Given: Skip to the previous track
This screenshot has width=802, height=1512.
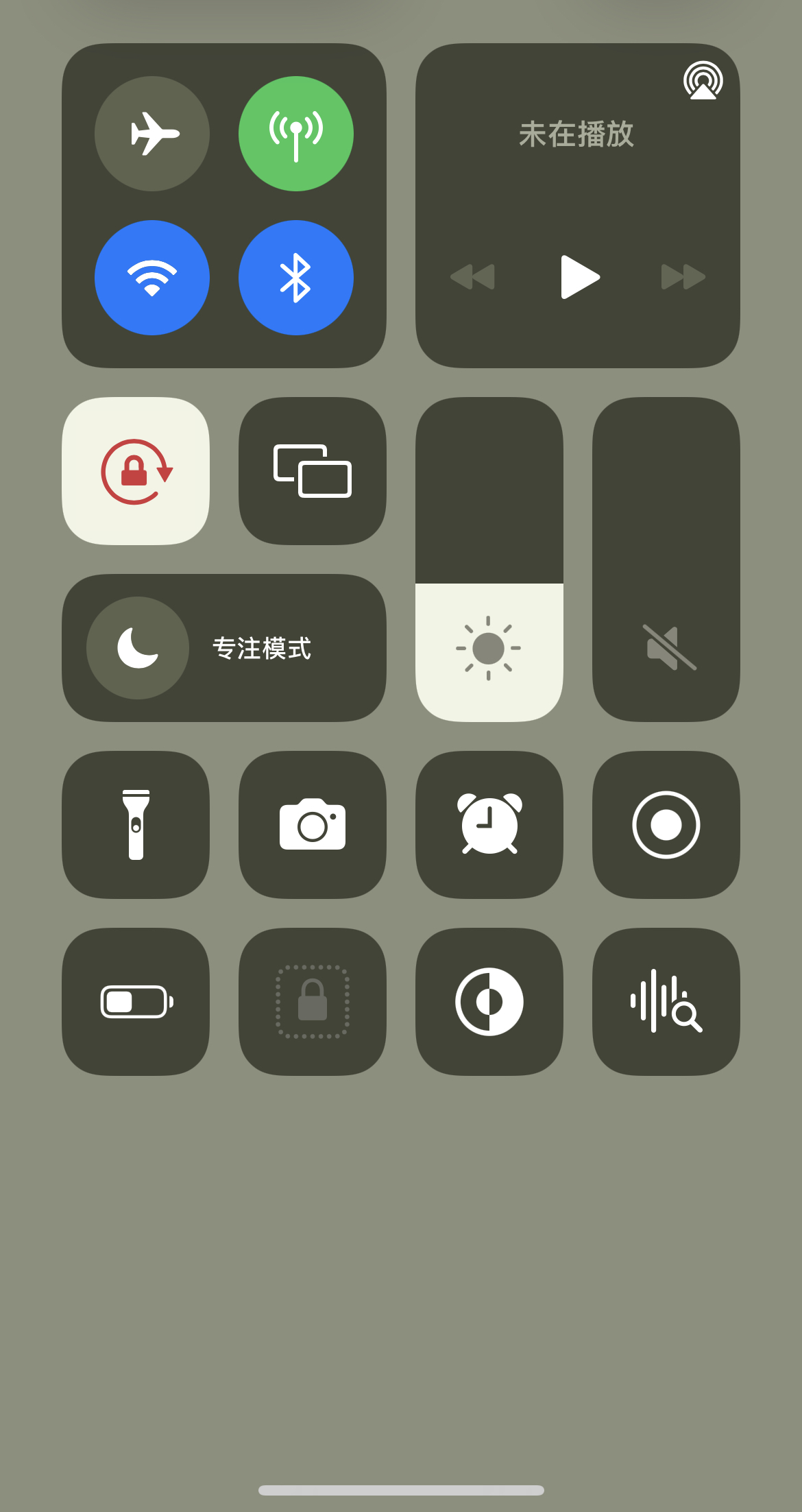Looking at the screenshot, I should tap(472, 277).
